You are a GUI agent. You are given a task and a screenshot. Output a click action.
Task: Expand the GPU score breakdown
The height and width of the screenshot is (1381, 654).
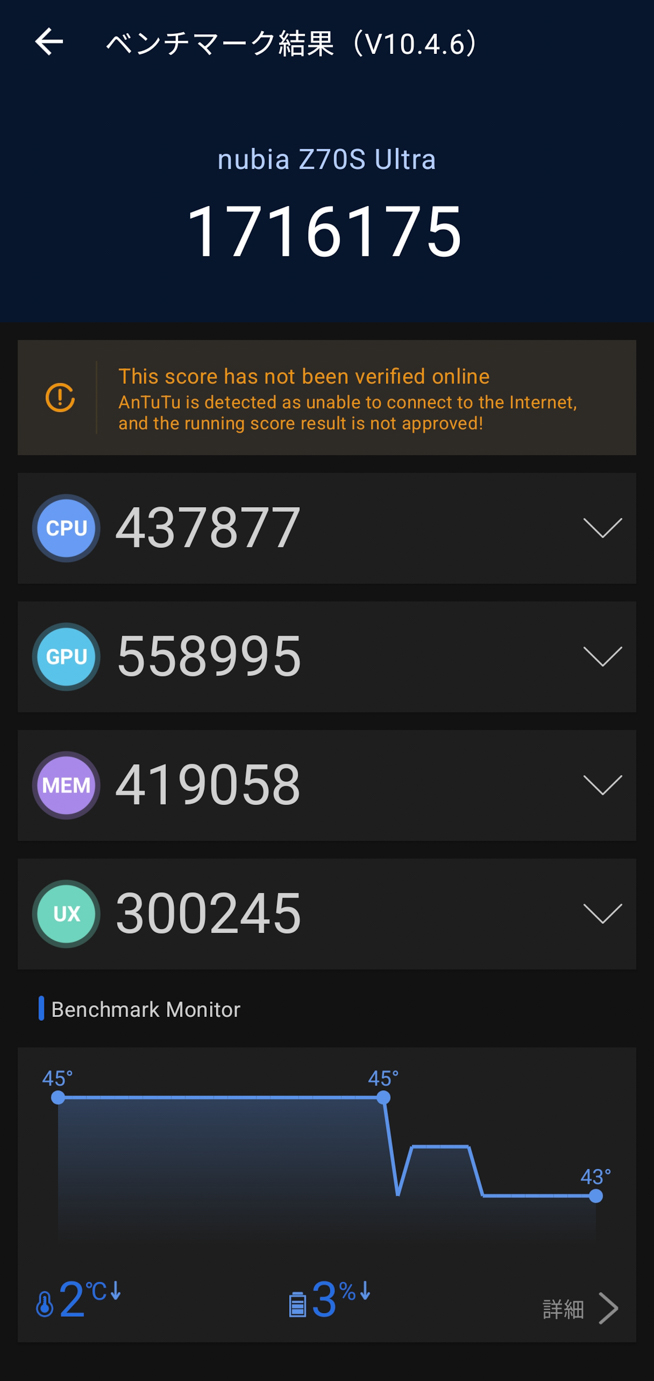pyautogui.click(x=602, y=656)
